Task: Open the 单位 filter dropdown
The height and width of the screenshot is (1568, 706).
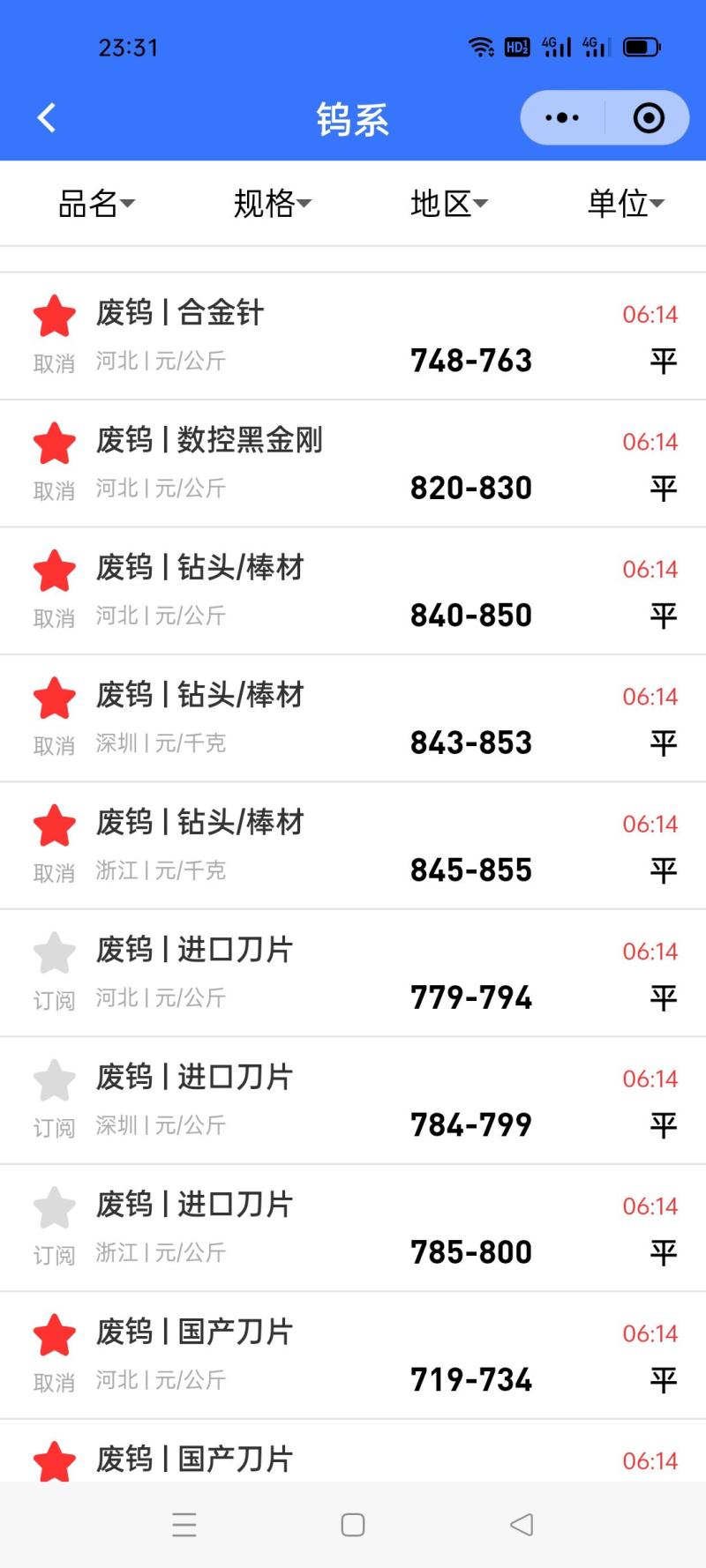Action: [625, 204]
